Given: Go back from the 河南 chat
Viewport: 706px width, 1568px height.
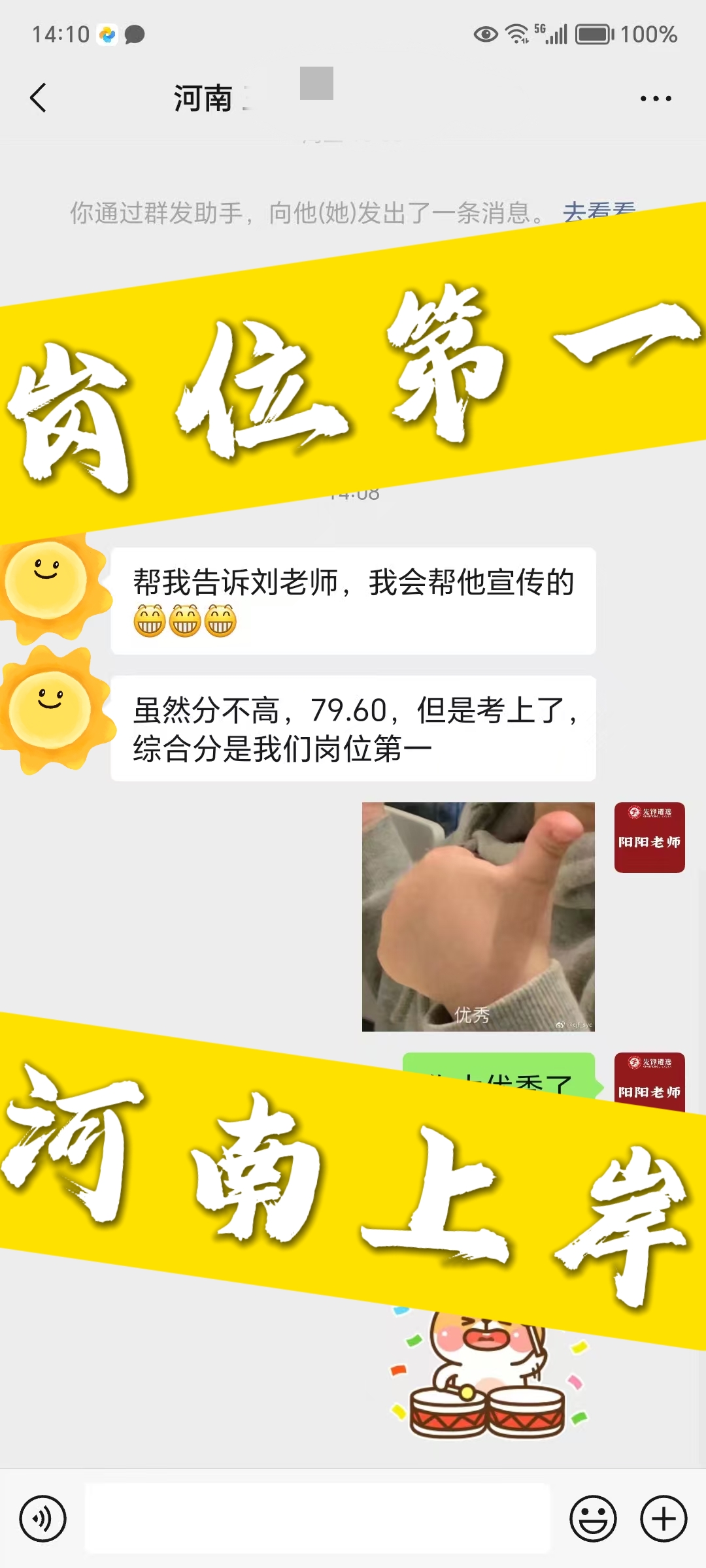Looking at the screenshot, I should 39,98.
